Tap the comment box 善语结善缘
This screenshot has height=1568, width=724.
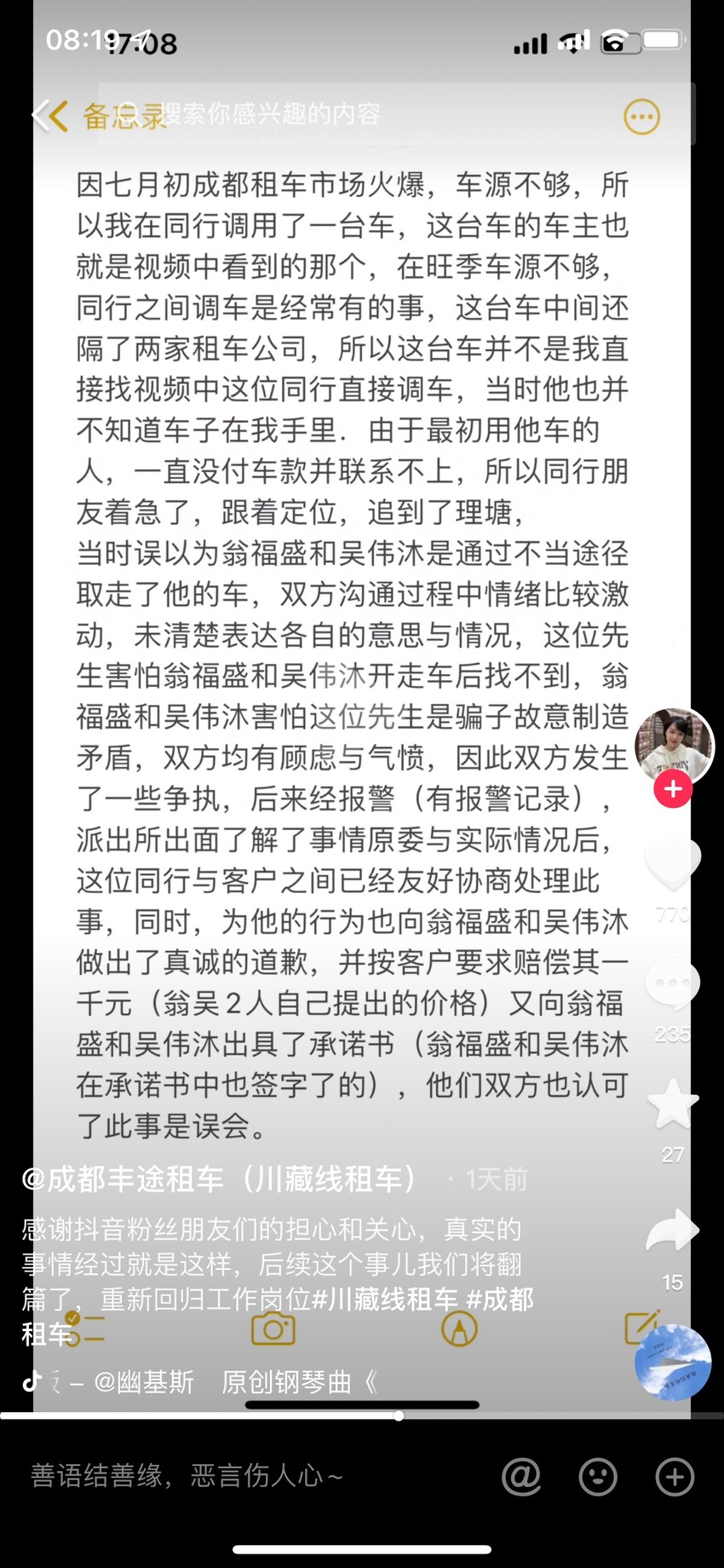click(187, 1475)
